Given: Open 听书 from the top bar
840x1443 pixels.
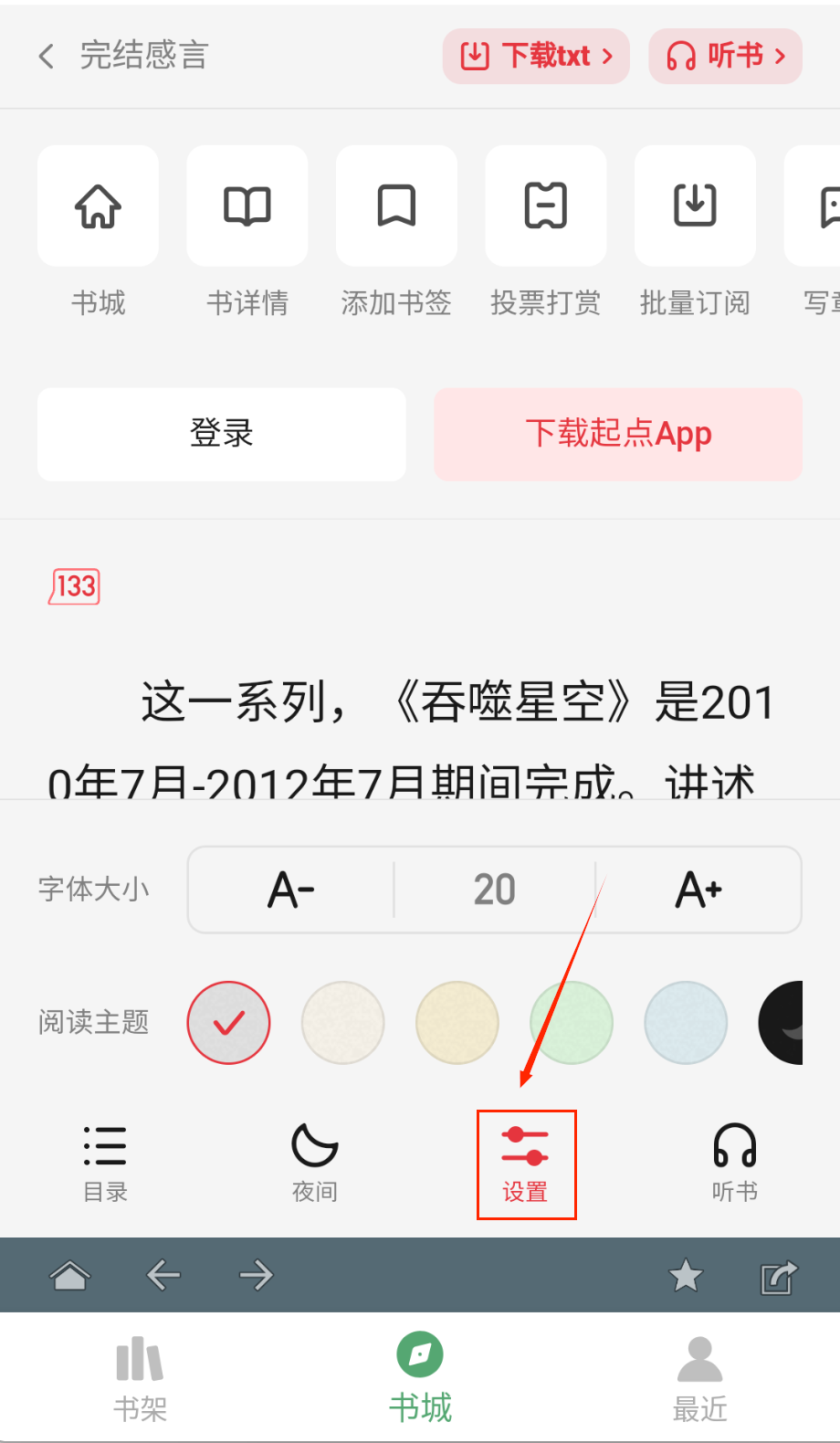Looking at the screenshot, I should pyautogui.click(x=725, y=57).
